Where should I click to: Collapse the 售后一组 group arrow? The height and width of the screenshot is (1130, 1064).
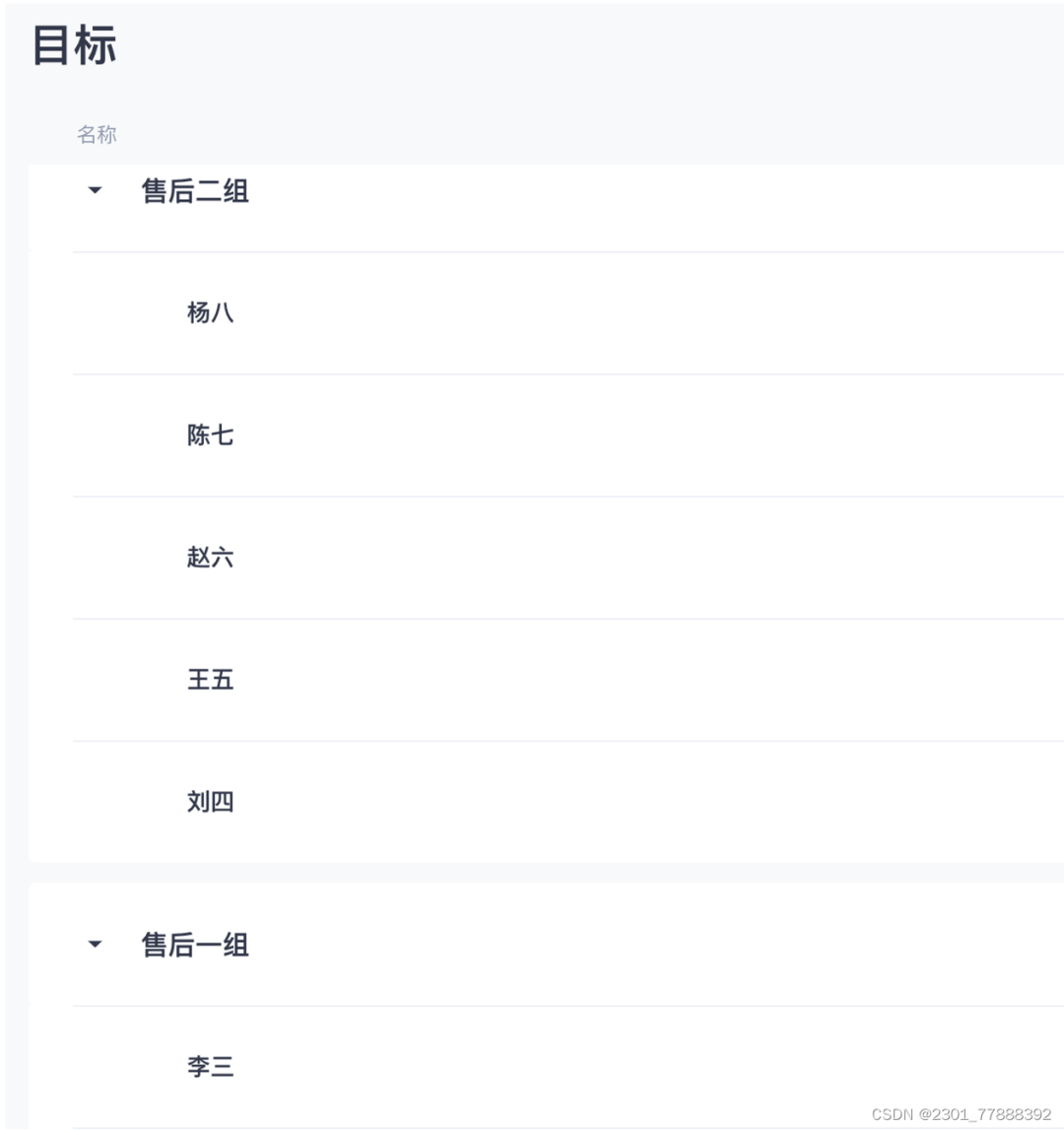point(95,944)
